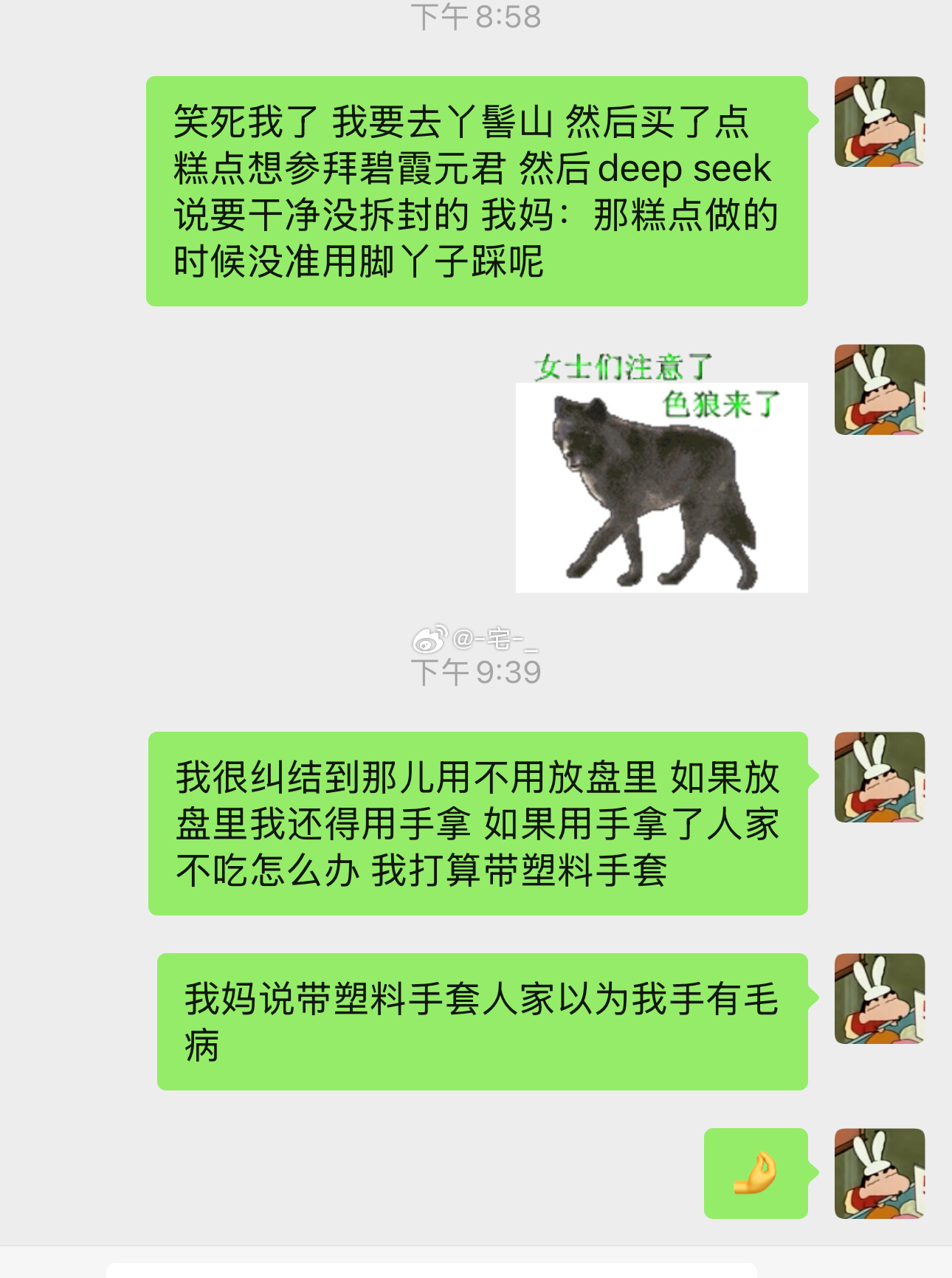The width and height of the screenshot is (952, 1278).
Task: Tap avatar next to pinched-fingers emoji message
Action: click(879, 1173)
